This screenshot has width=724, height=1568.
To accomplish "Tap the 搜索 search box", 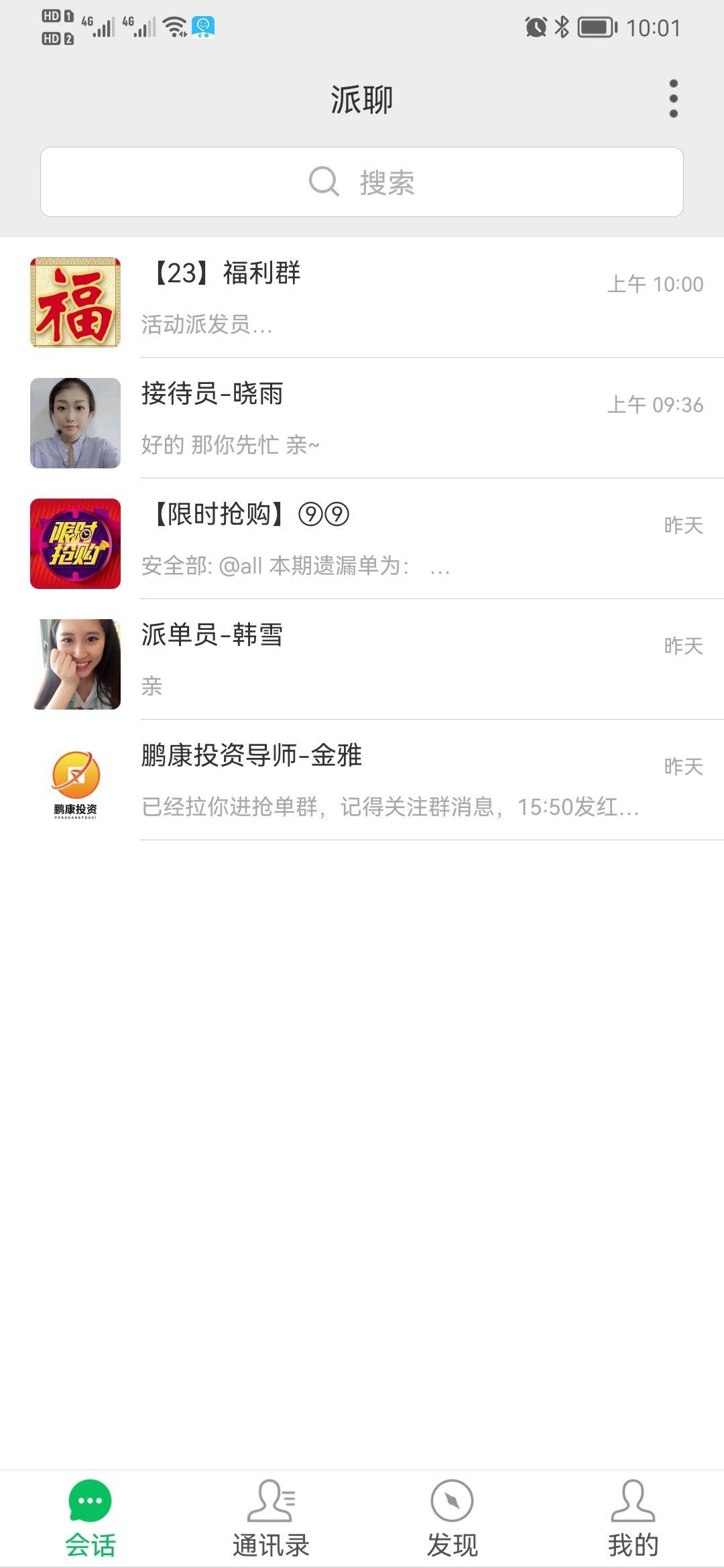I will [x=362, y=182].
